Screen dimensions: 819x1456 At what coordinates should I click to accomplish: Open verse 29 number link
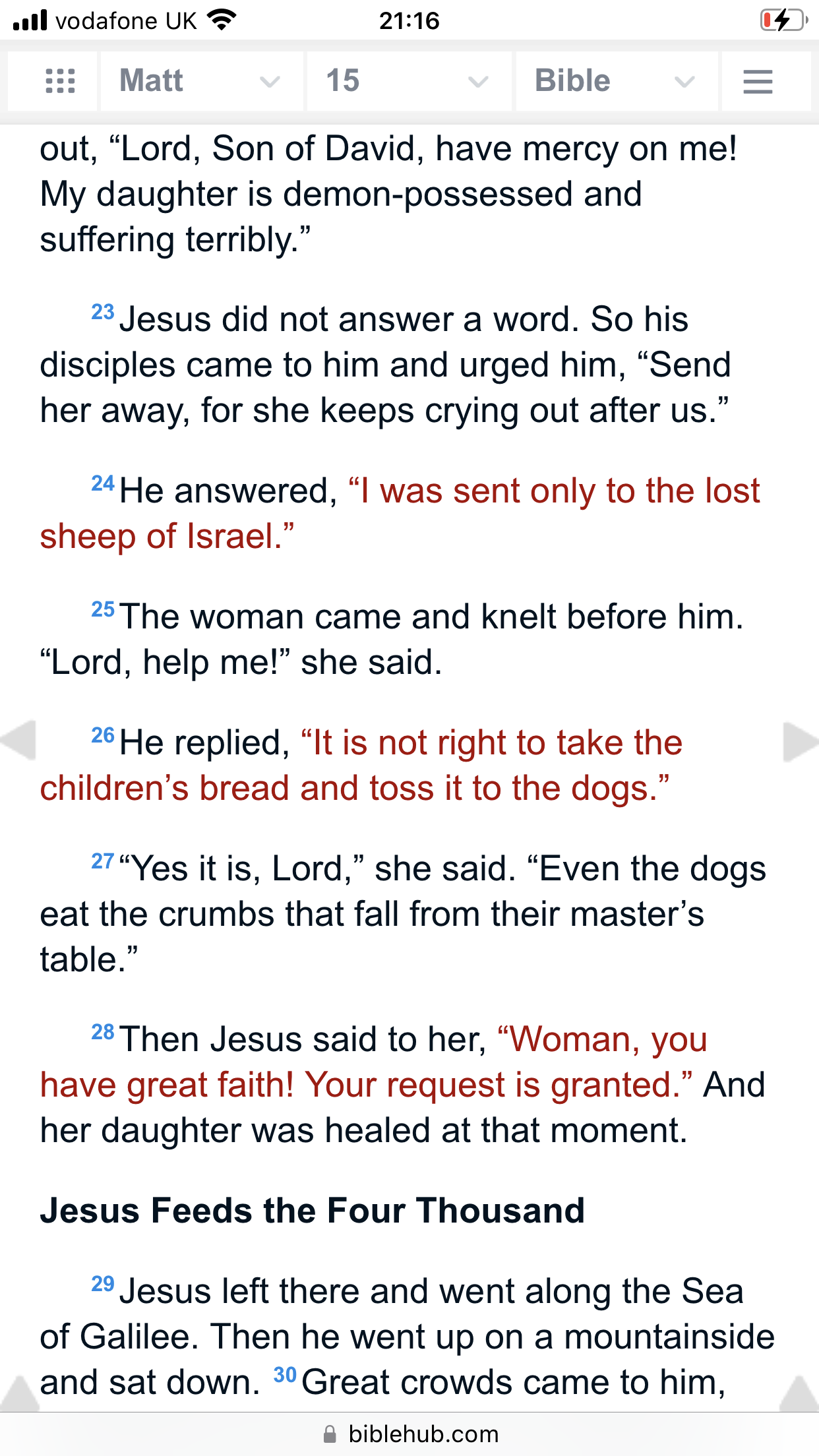[x=103, y=1283]
